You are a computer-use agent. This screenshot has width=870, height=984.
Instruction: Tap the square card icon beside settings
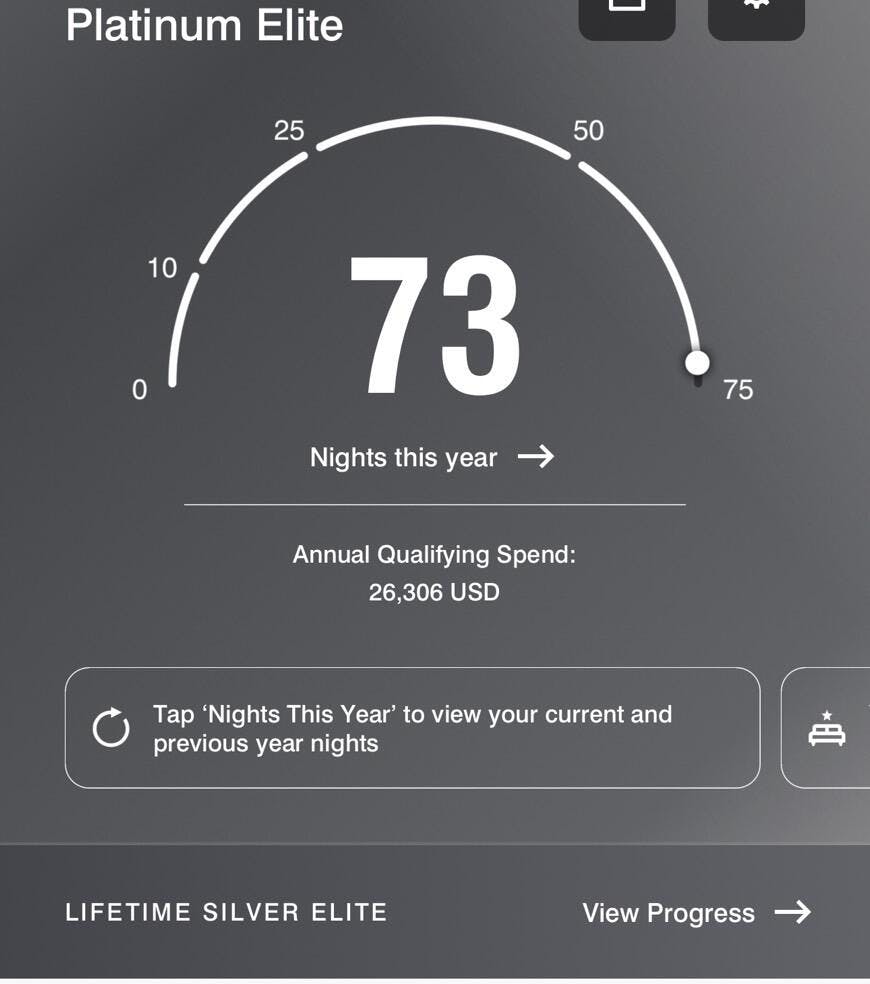[x=627, y=12]
